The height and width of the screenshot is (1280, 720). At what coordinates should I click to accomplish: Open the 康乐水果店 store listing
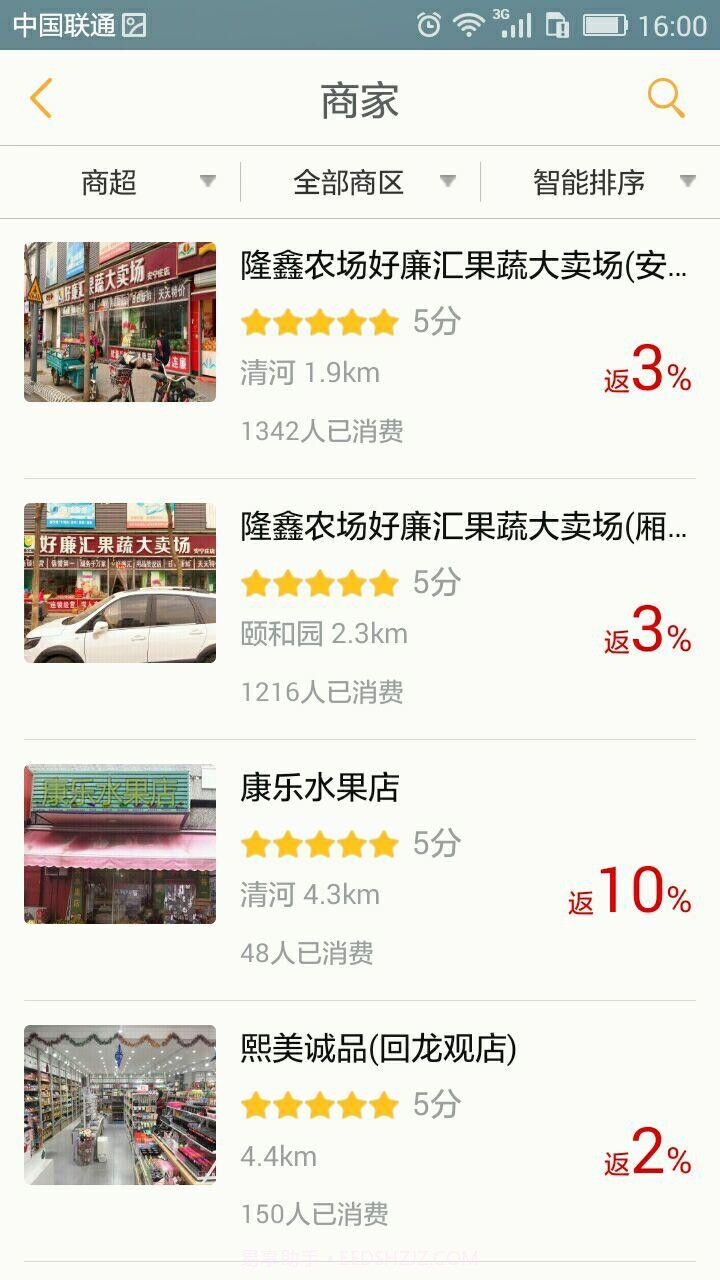tap(318, 790)
